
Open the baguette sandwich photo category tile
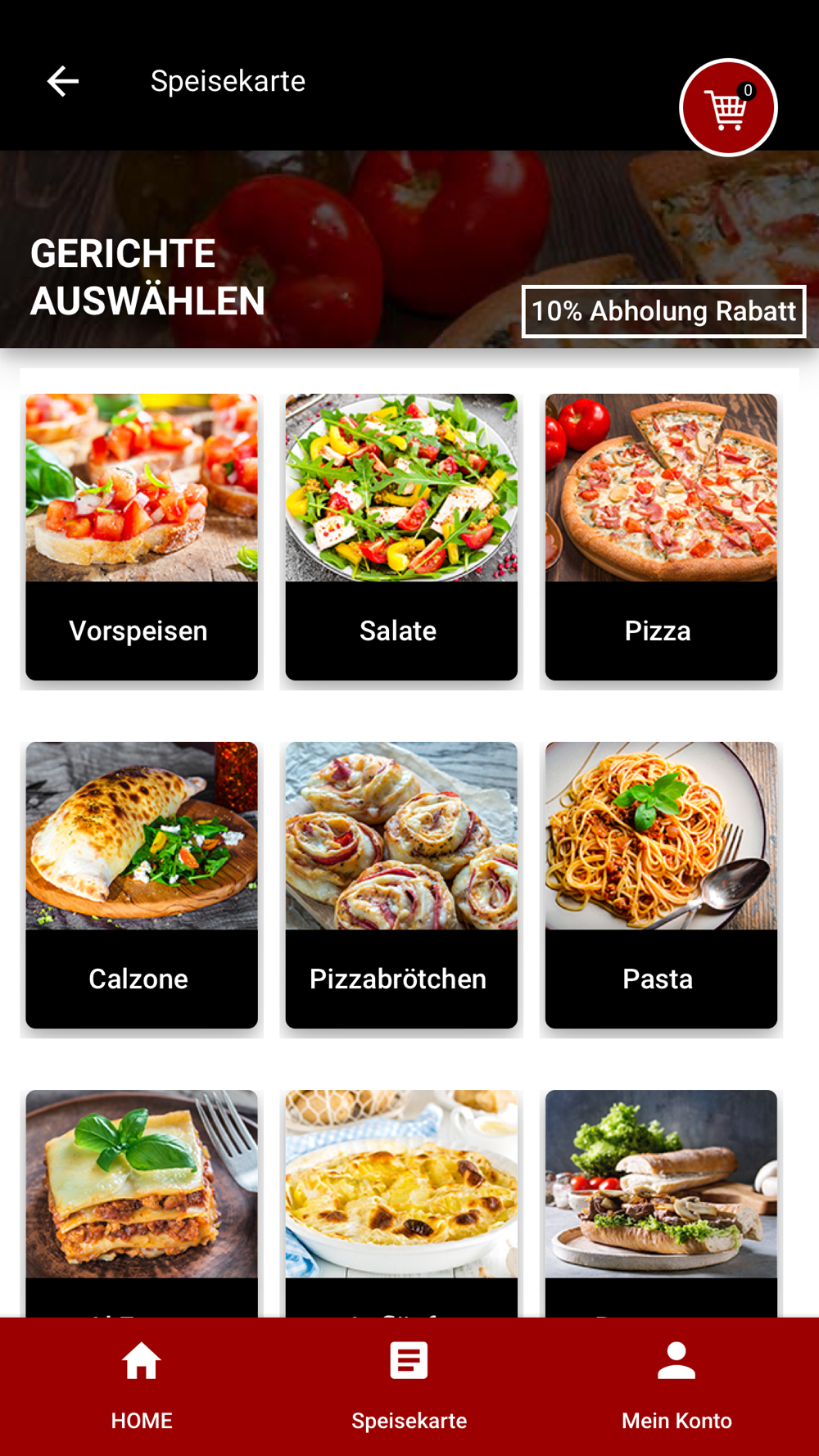tap(661, 1196)
